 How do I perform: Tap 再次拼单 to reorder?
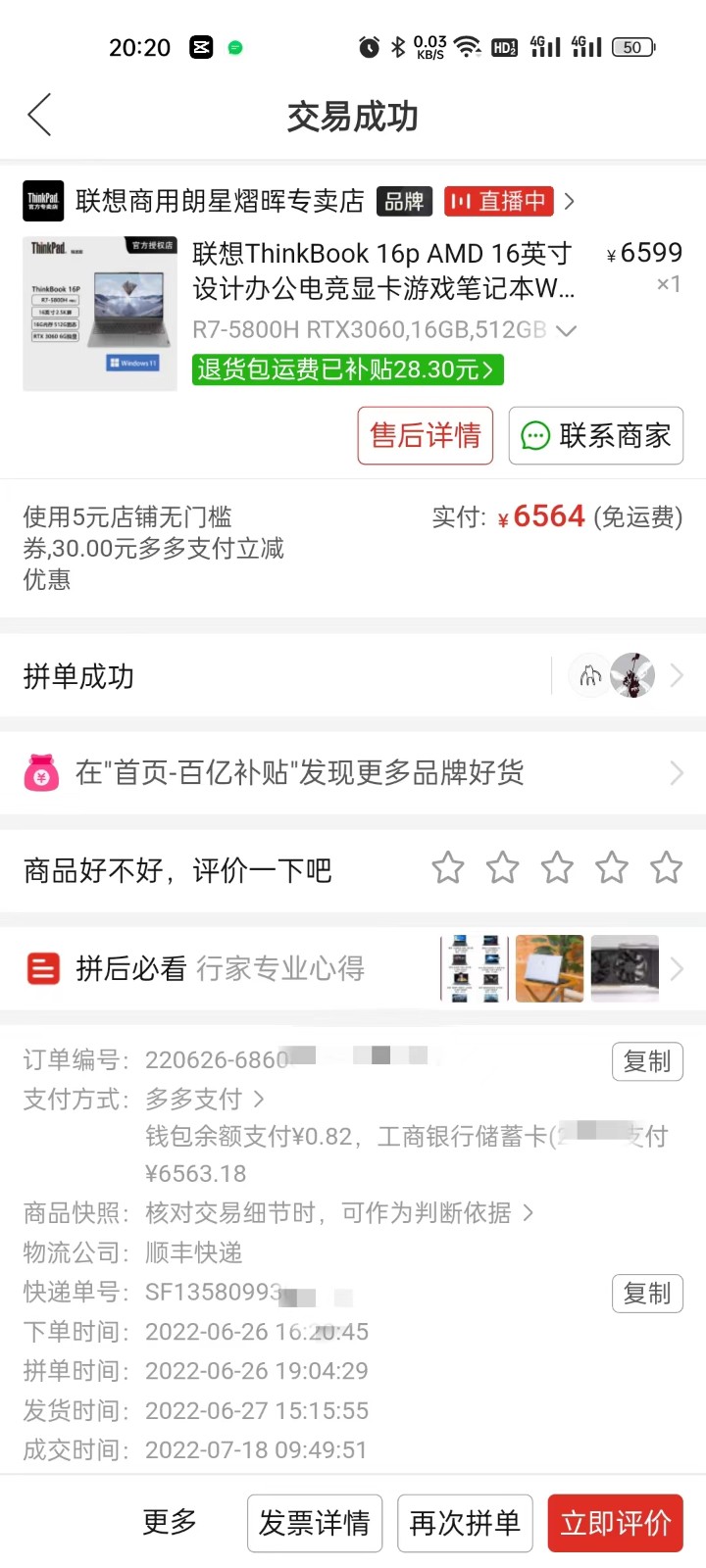click(x=465, y=1523)
